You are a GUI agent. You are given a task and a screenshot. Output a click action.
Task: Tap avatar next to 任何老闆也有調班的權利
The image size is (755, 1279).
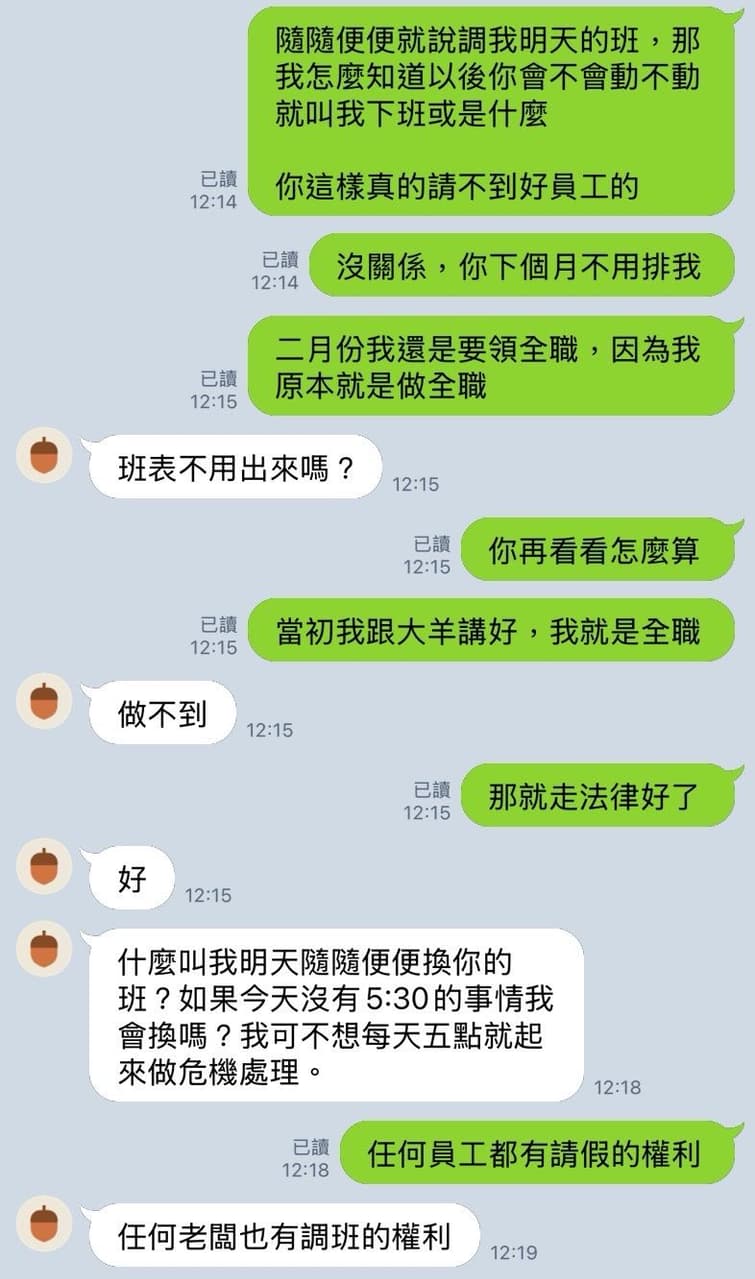tap(44, 1225)
